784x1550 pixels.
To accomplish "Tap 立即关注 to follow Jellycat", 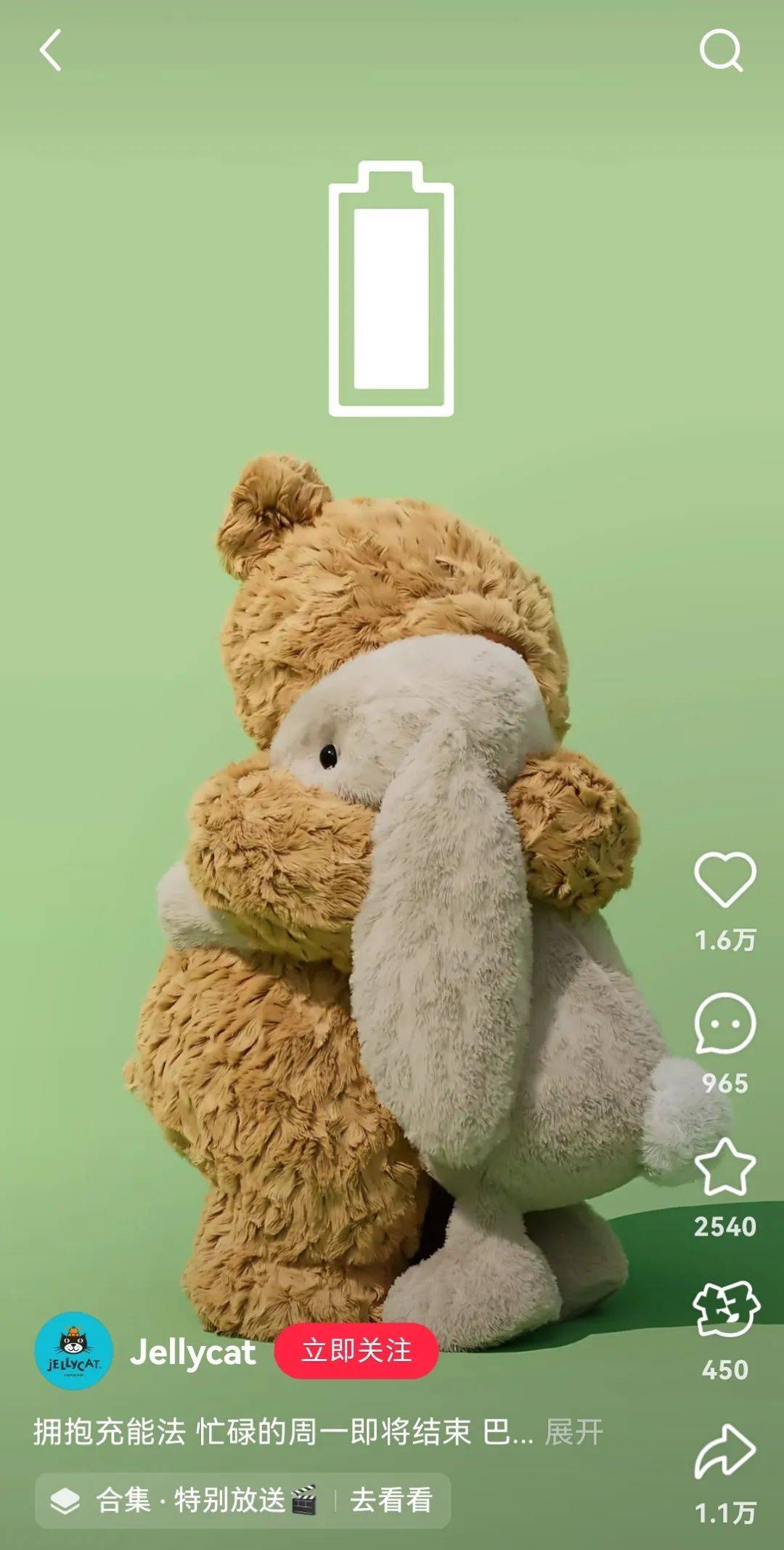I will pyautogui.click(x=356, y=1351).
